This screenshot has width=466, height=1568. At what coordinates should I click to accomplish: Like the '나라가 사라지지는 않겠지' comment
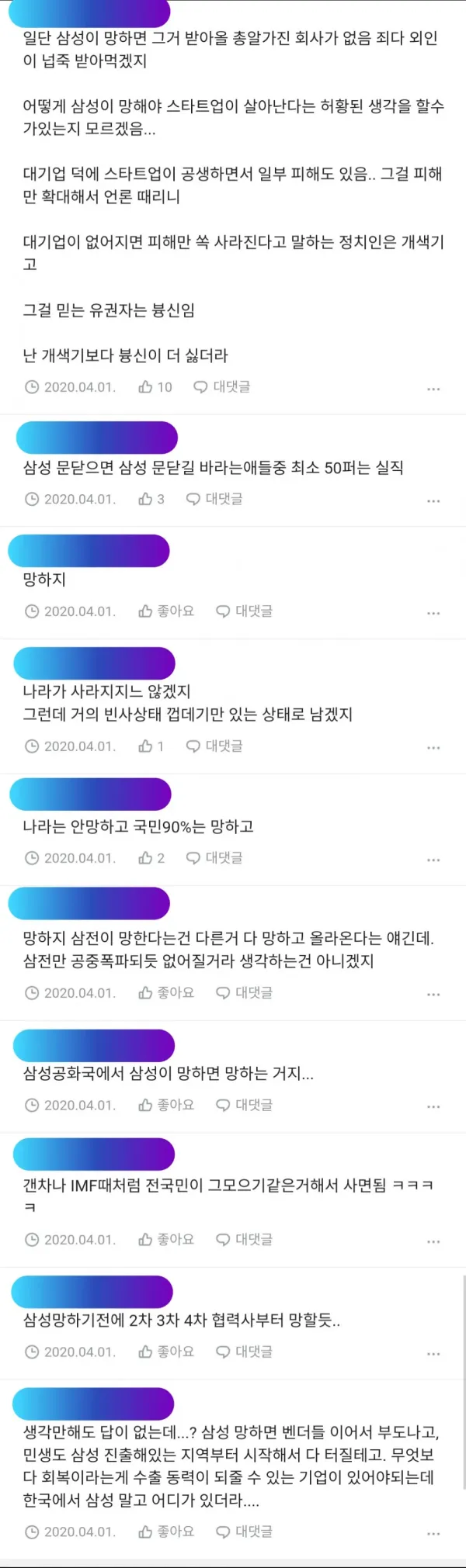[x=151, y=746]
